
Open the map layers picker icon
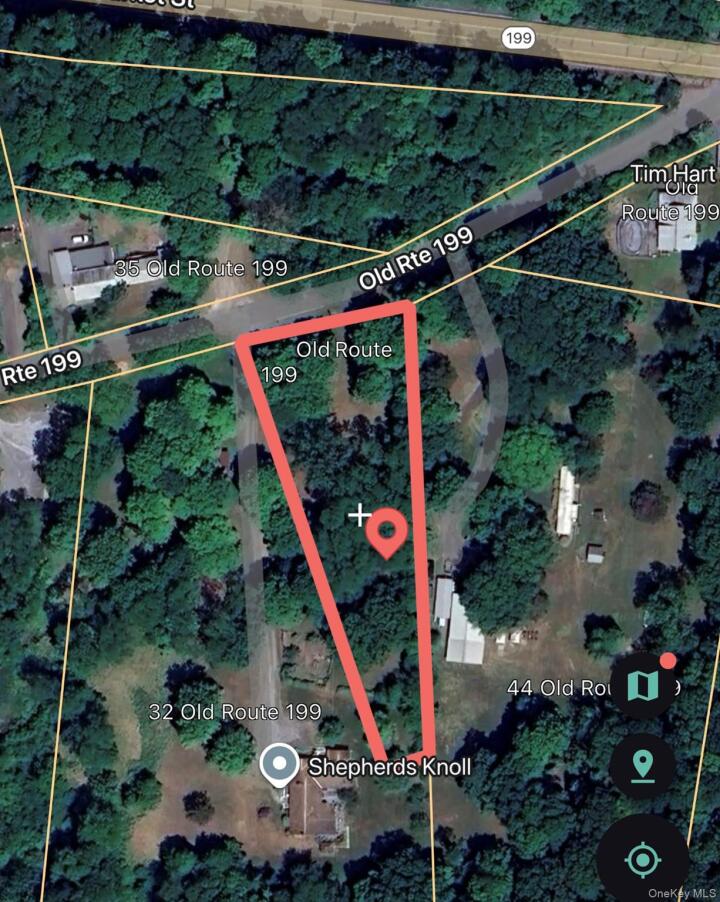tap(641, 686)
